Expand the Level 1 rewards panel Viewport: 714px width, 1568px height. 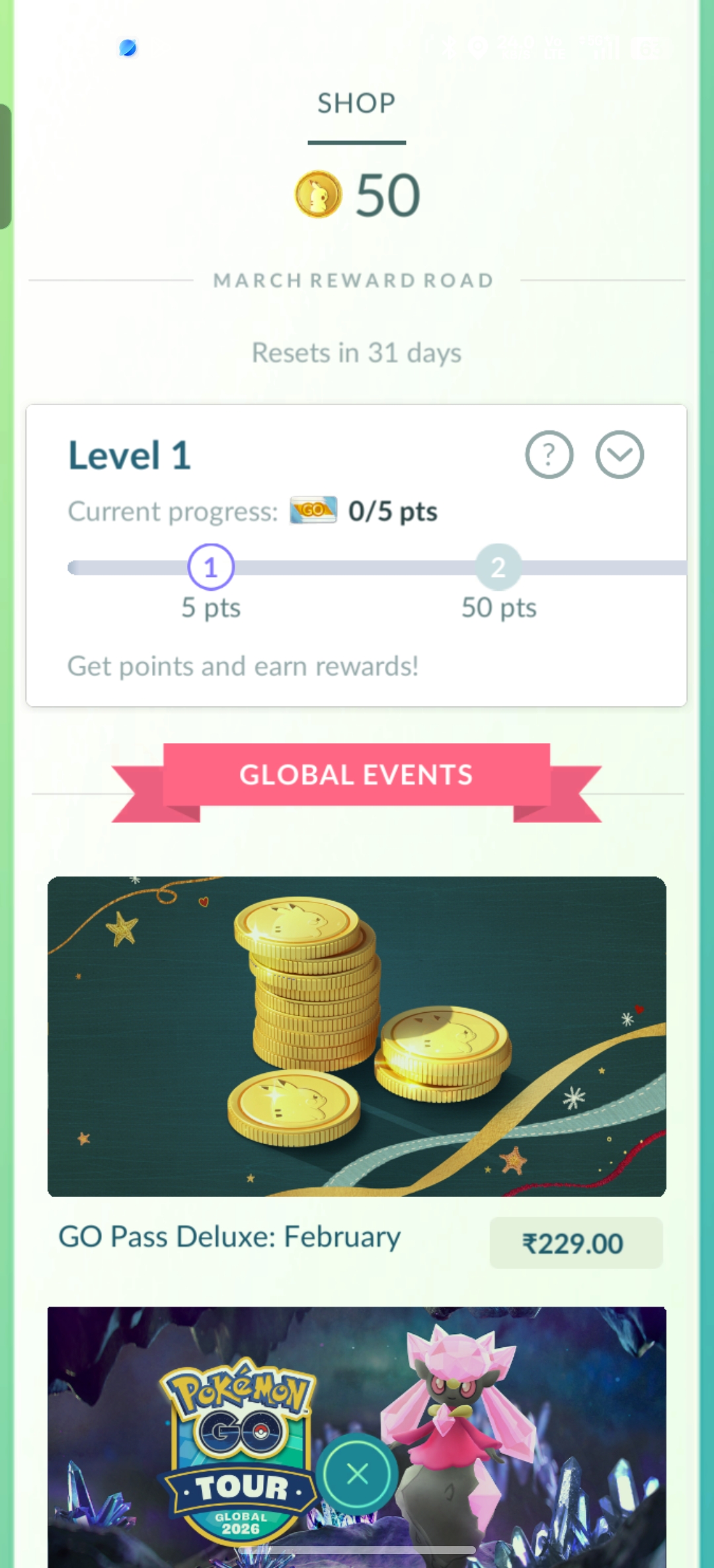click(x=619, y=455)
